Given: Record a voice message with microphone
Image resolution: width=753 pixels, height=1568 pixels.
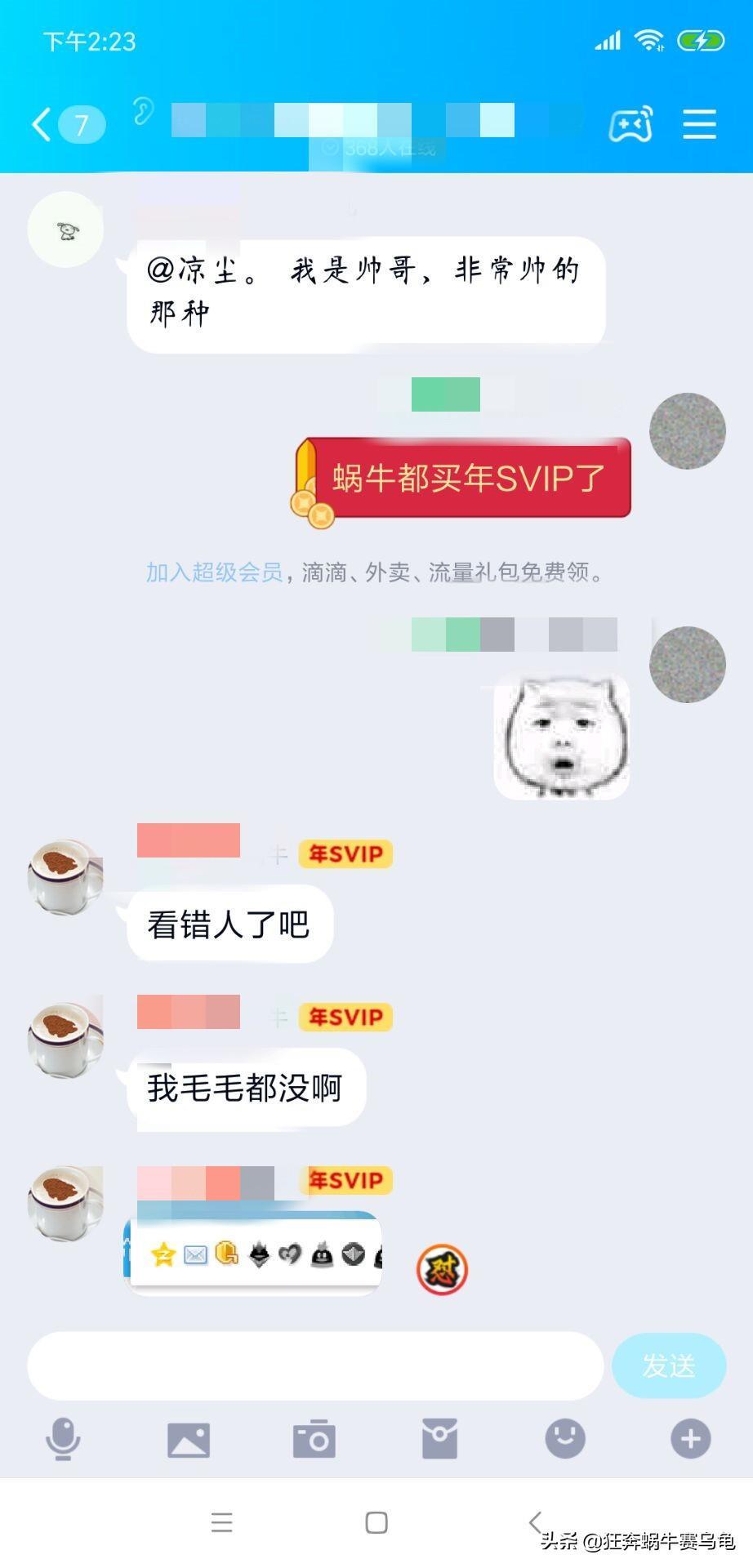Looking at the screenshot, I should pos(63,1439).
